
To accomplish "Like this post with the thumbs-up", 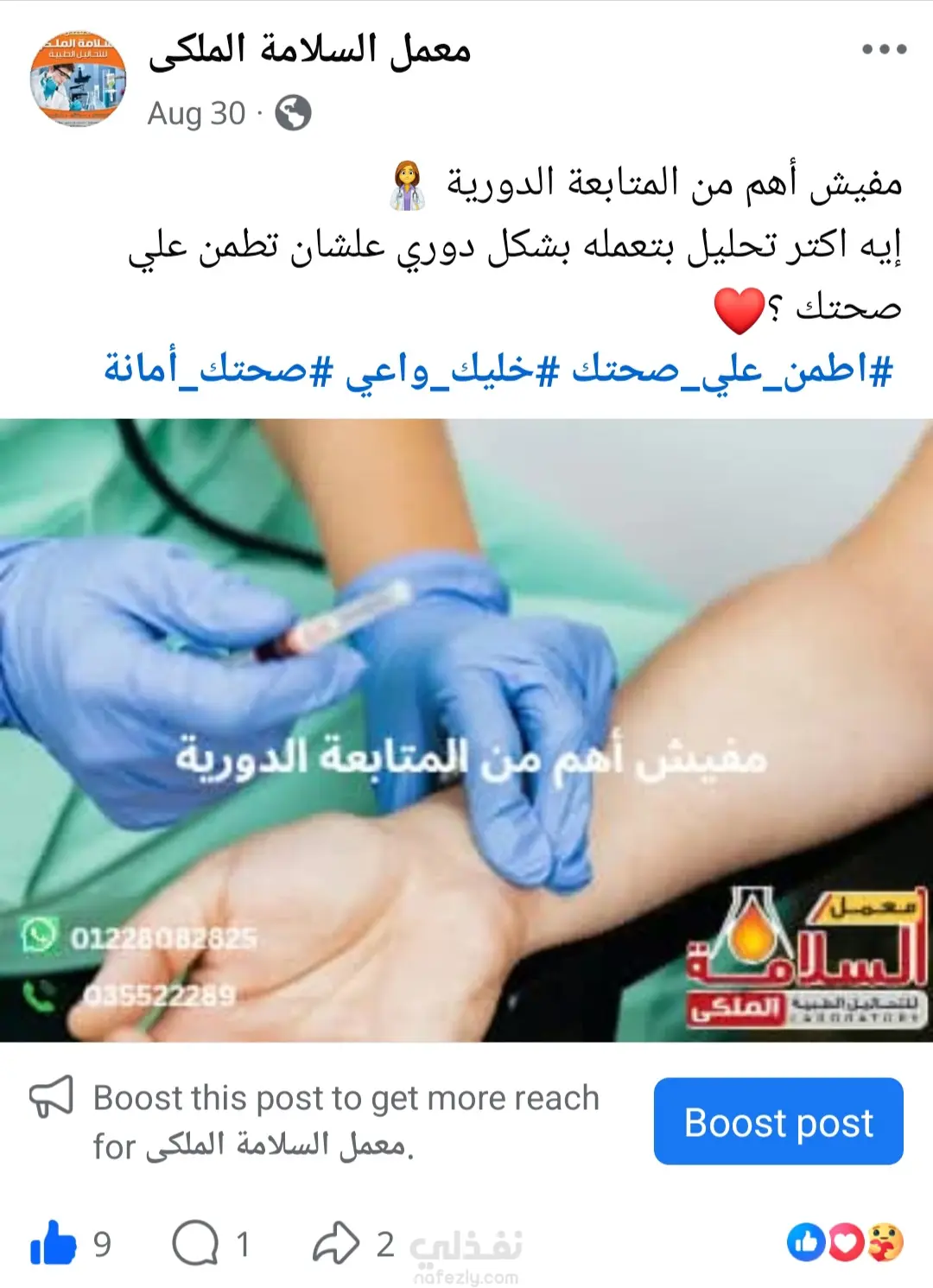I will coord(54,1243).
